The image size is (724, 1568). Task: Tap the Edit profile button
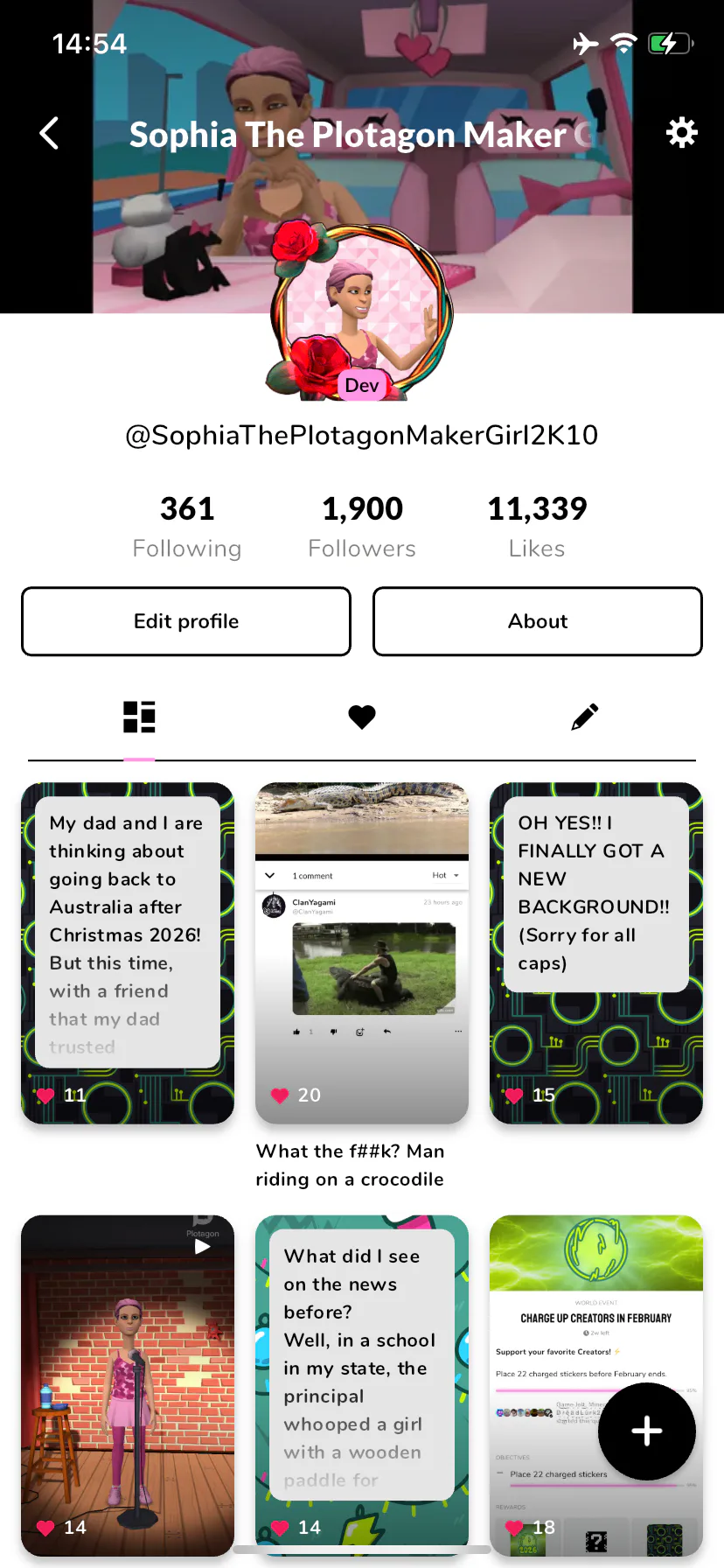coord(186,621)
